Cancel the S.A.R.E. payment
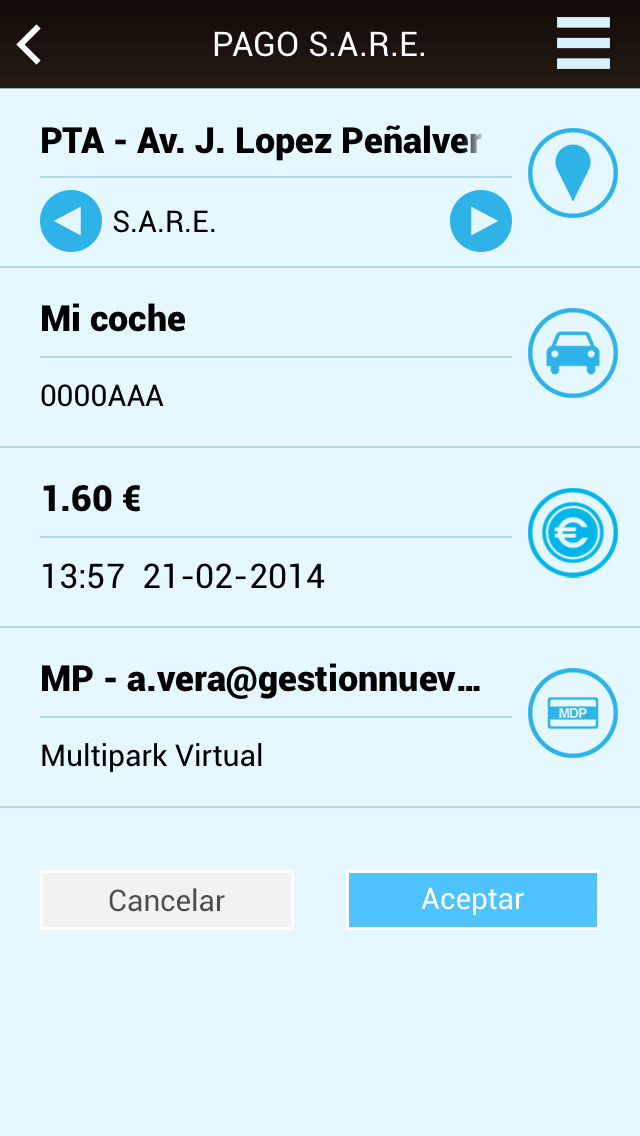This screenshot has height=1136, width=640. [x=167, y=900]
